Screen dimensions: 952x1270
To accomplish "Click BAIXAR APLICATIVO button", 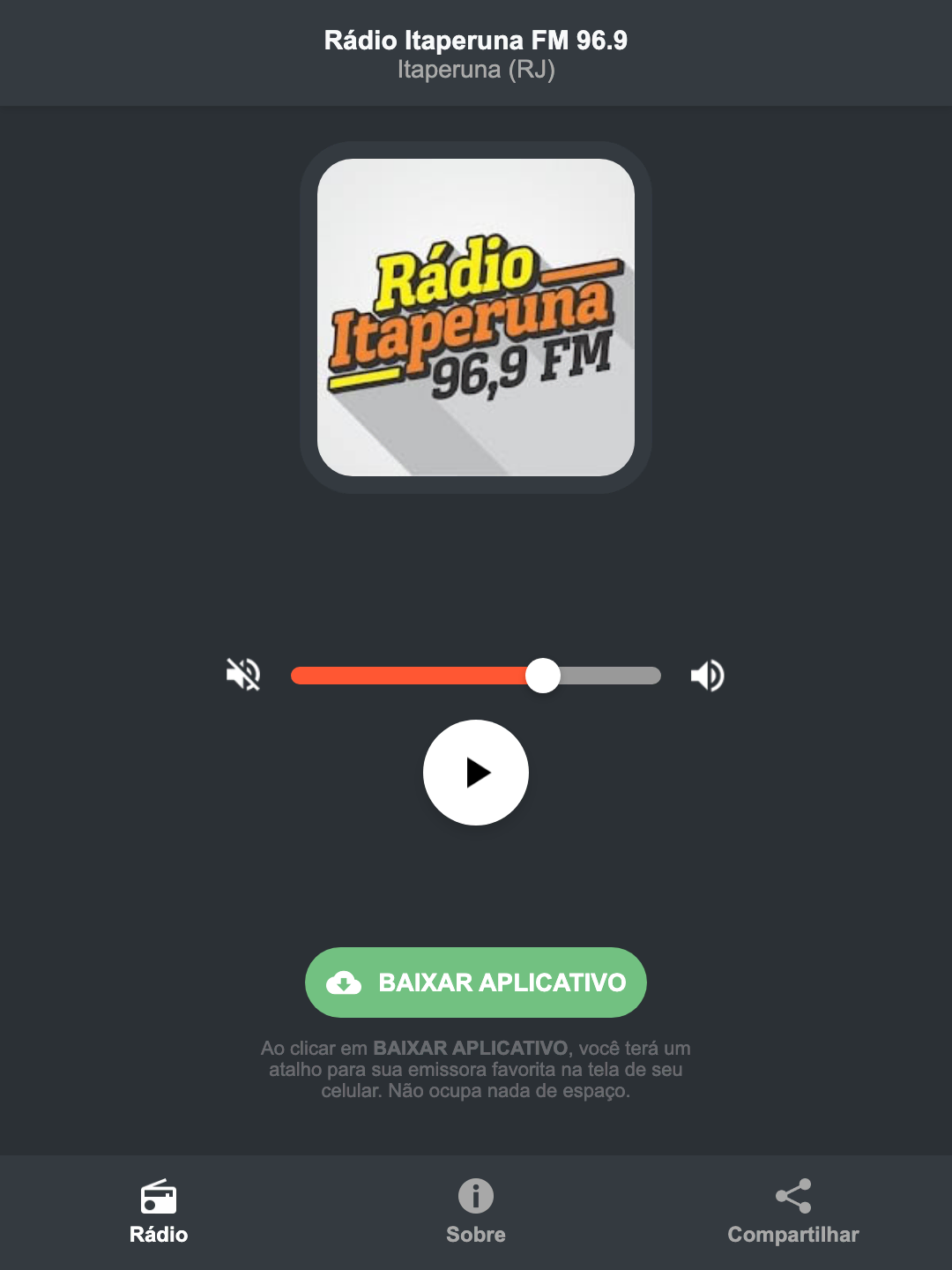I will 475,982.
